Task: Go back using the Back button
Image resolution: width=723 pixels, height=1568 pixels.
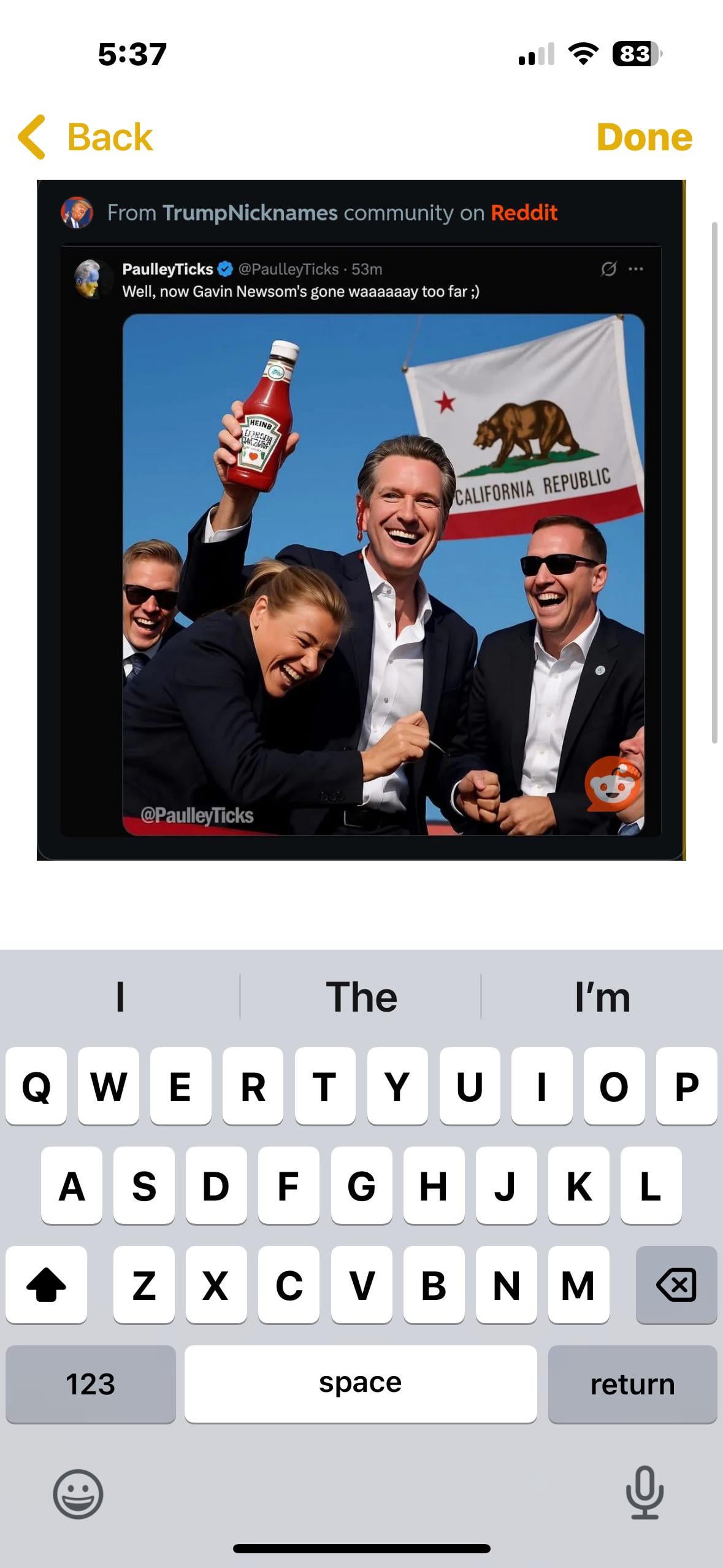Action: 86,137
